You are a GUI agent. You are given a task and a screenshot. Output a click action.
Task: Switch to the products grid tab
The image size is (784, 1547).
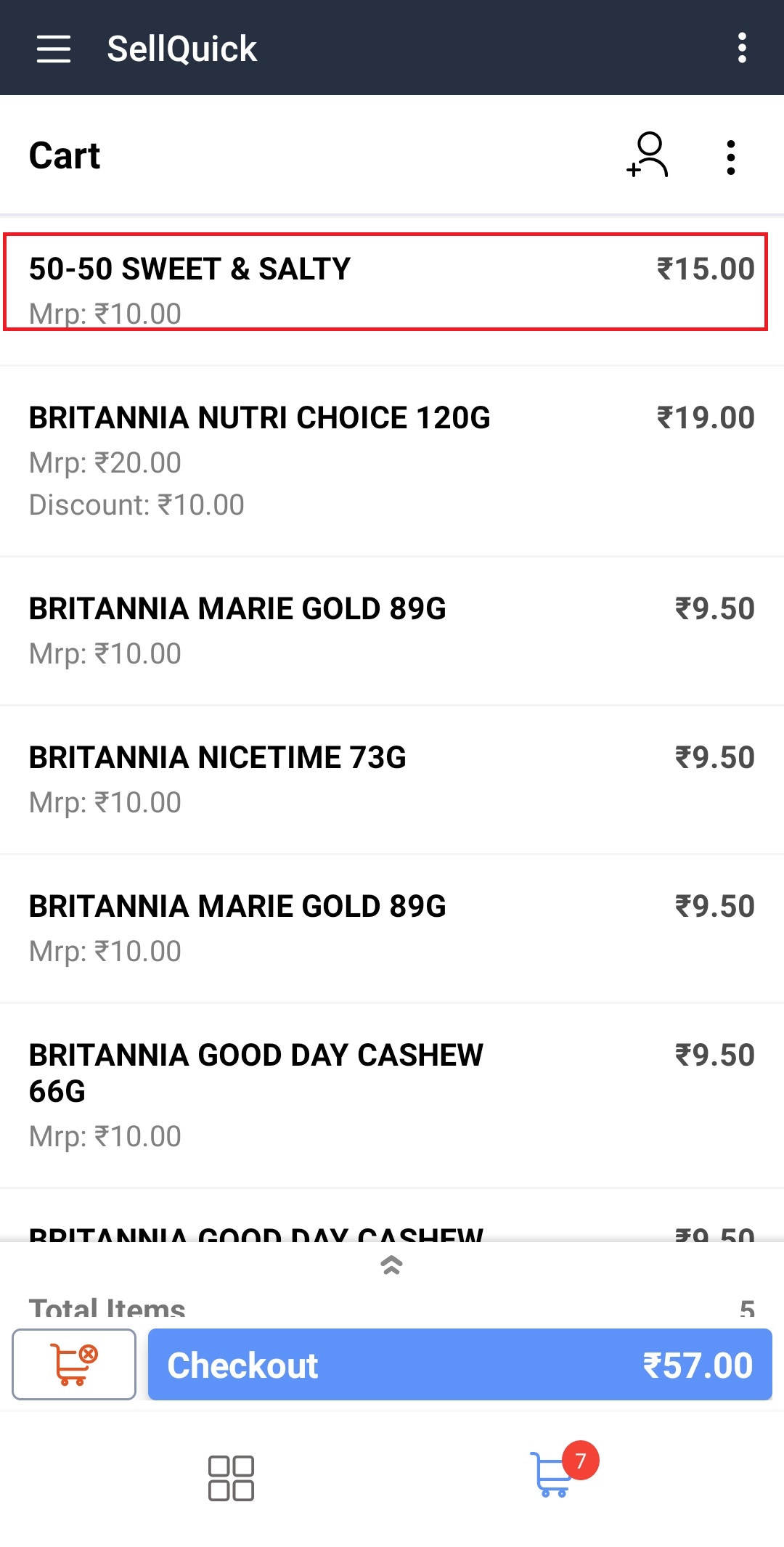pyautogui.click(x=231, y=1477)
